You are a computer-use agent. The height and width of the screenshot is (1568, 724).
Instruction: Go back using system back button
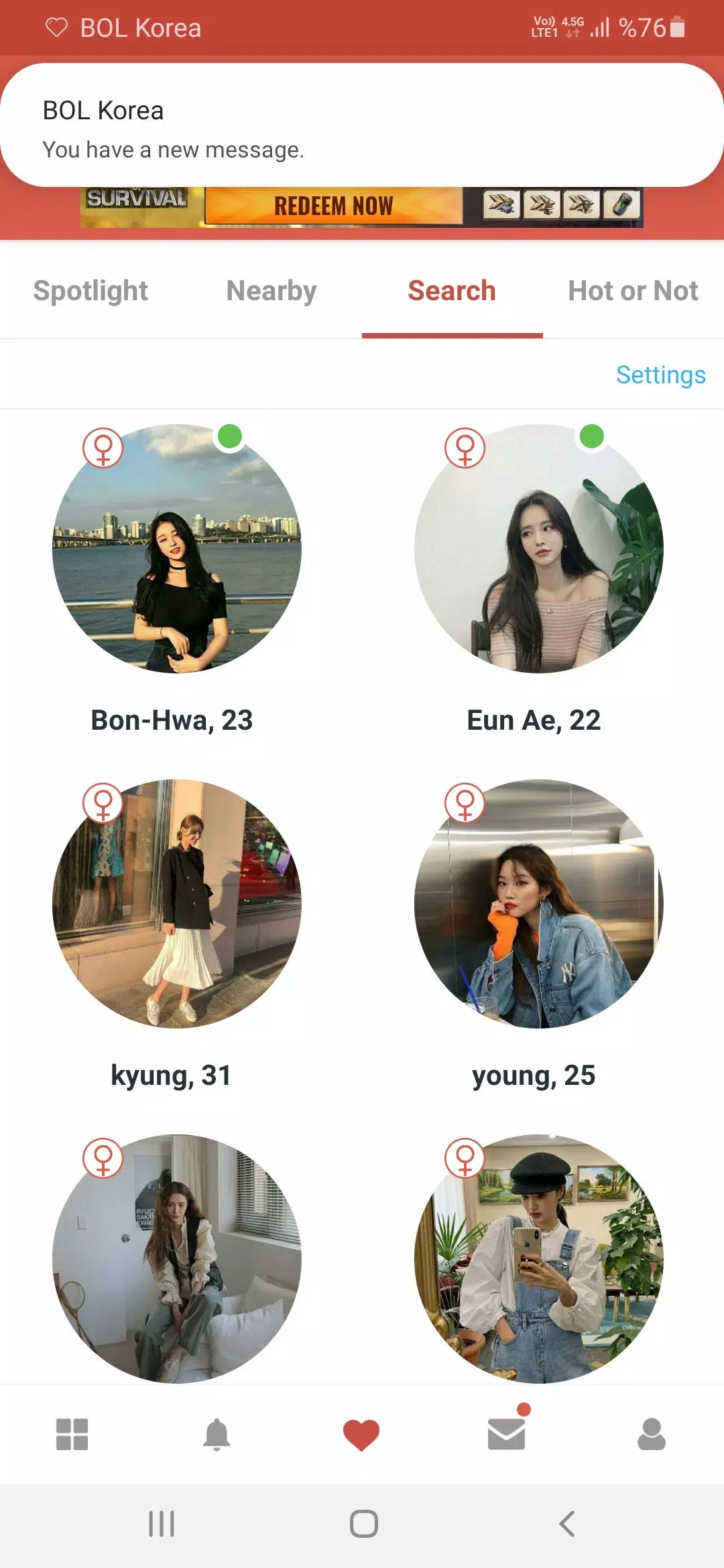pyautogui.click(x=567, y=1524)
